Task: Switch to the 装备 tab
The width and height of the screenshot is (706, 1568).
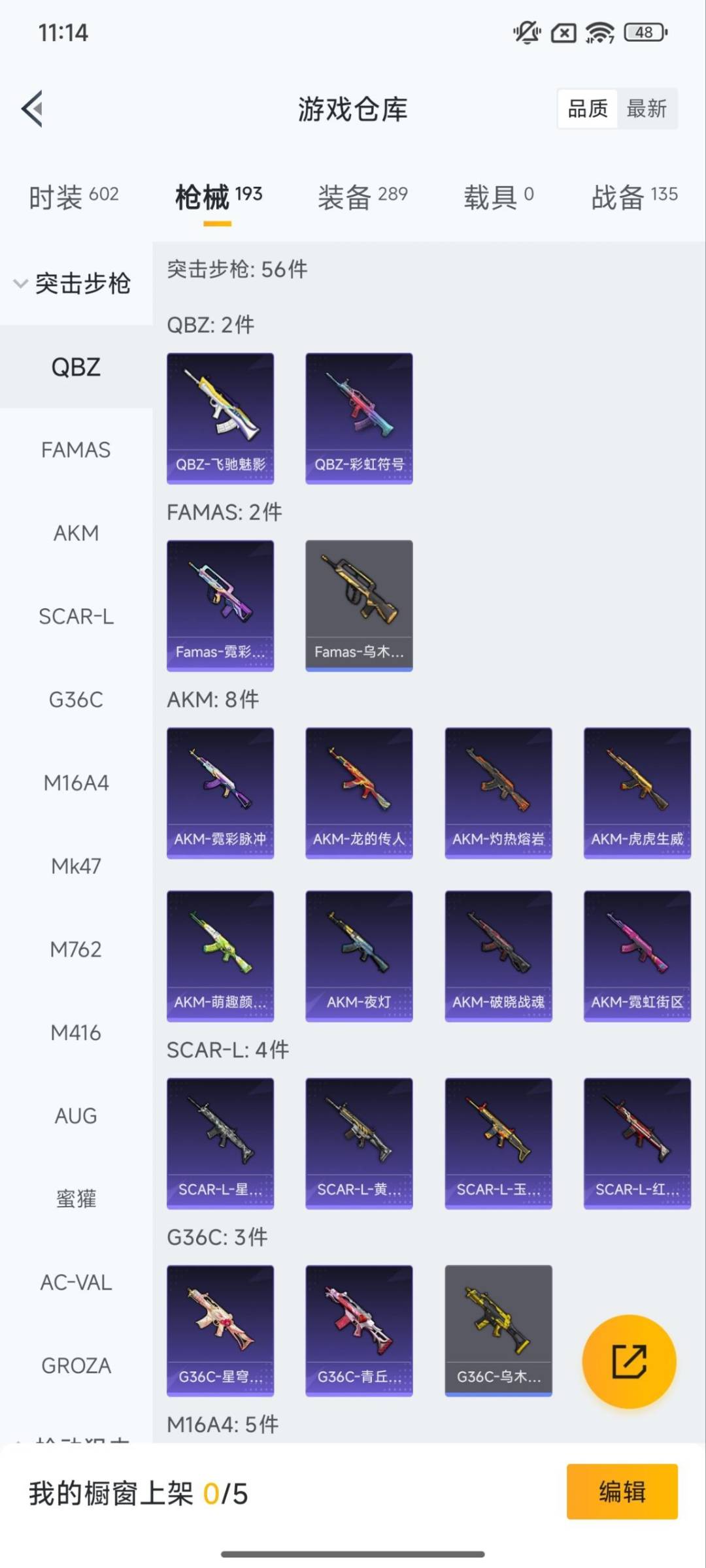Action: pyautogui.click(x=362, y=196)
